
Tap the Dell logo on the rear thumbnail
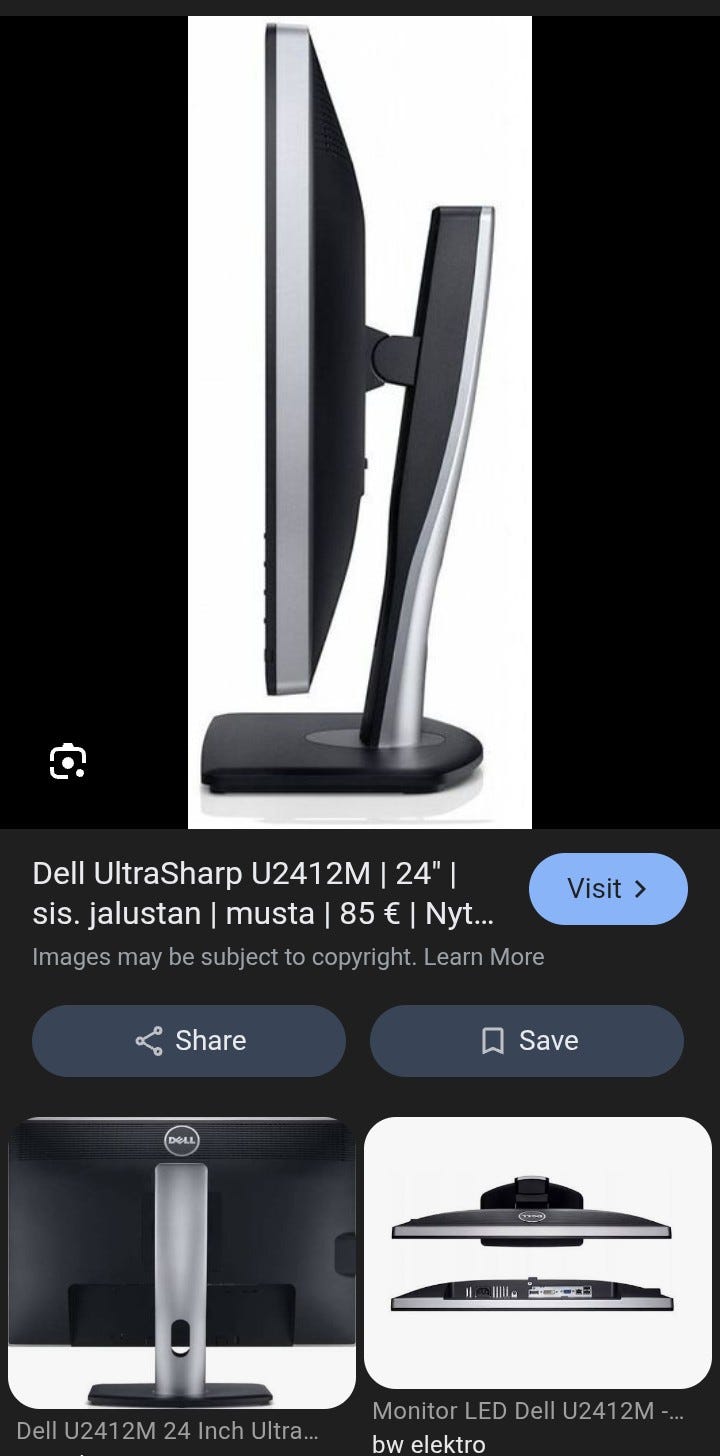click(184, 1140)
